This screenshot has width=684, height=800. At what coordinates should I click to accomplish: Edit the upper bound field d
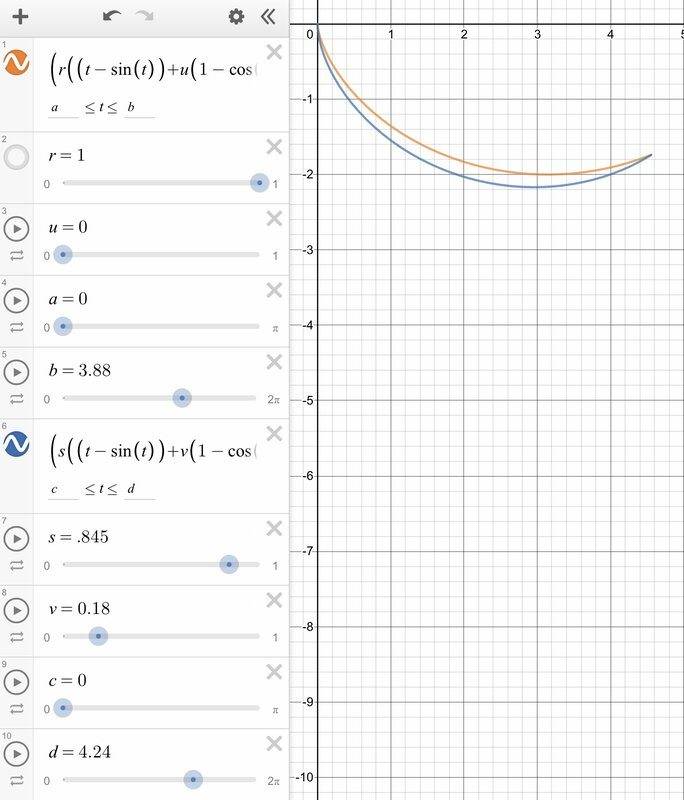click(137, 491)
